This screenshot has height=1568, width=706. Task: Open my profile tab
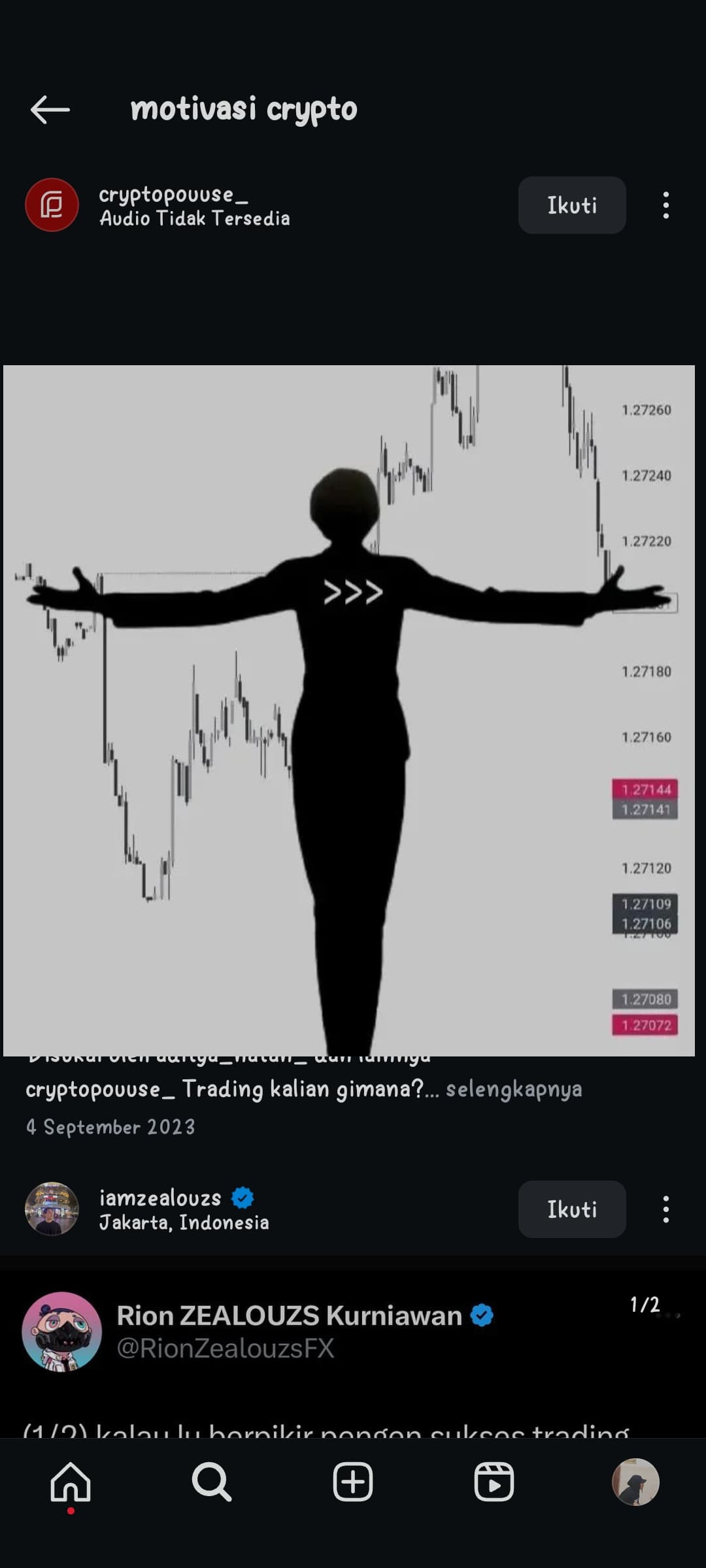pos(635,1482)
